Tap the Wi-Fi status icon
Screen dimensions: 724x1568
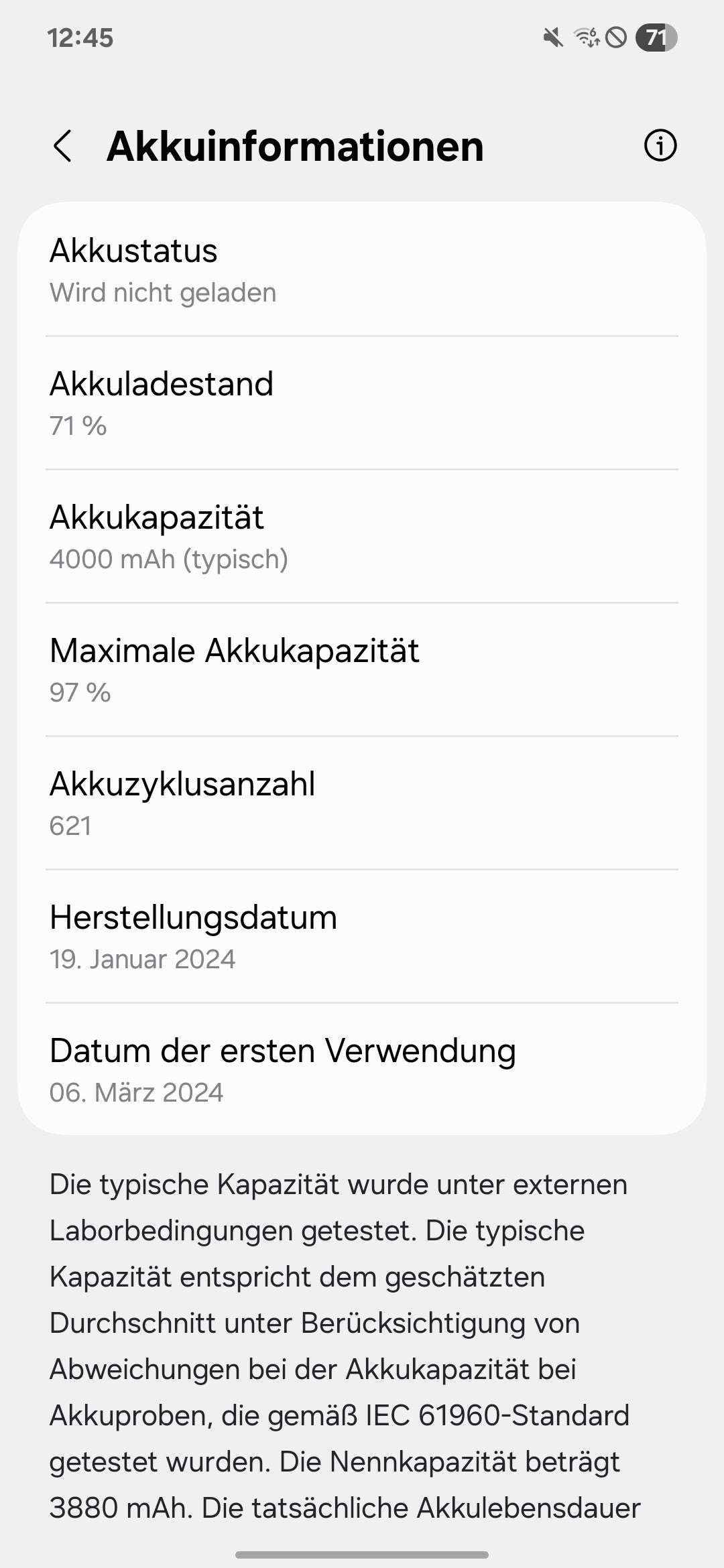pos(586,38)
